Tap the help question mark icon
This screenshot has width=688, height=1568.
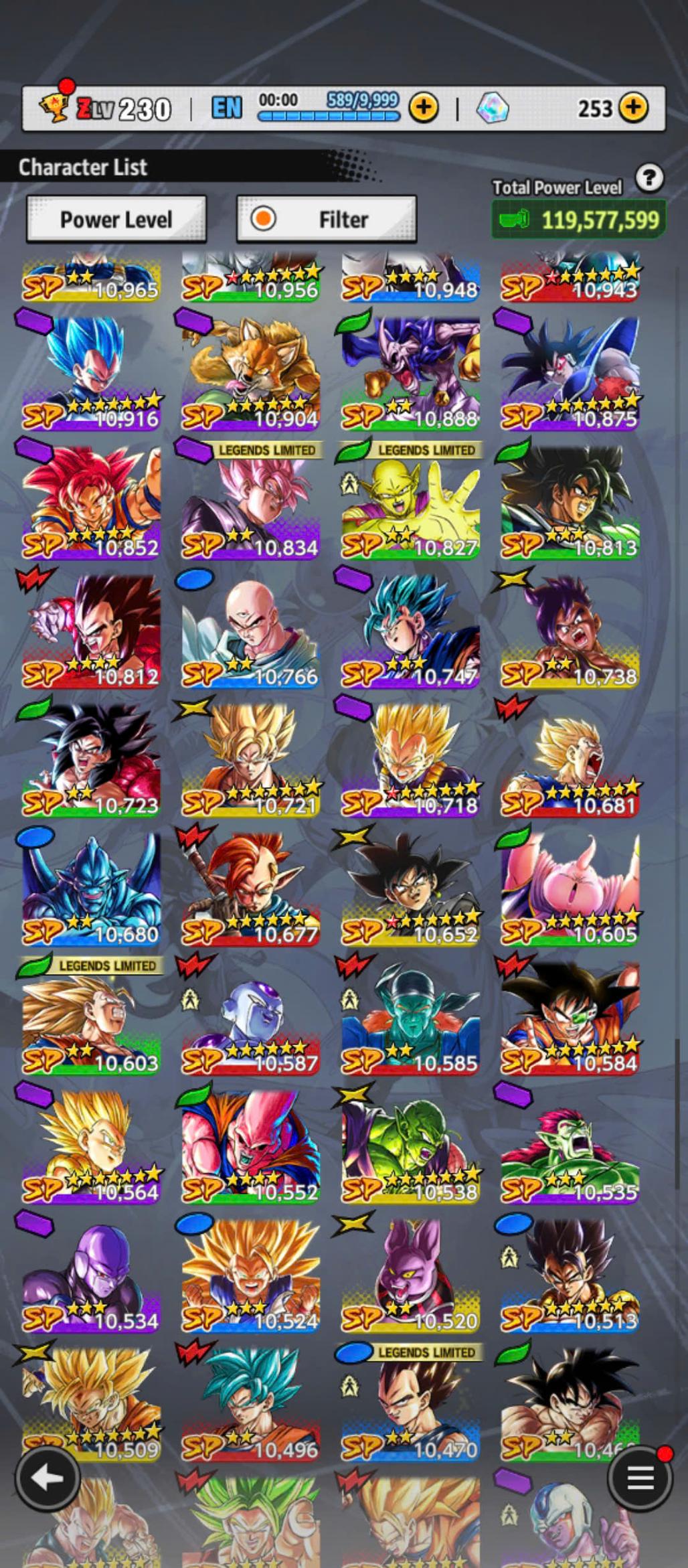click(649, 178)
